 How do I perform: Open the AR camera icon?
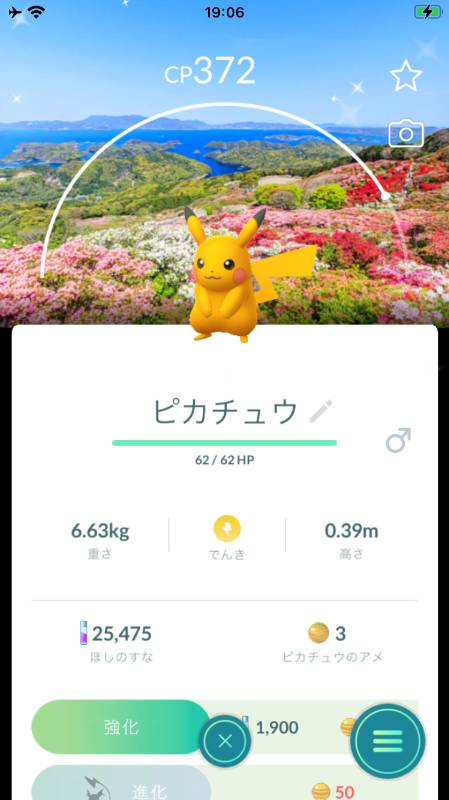coord(406,134)
